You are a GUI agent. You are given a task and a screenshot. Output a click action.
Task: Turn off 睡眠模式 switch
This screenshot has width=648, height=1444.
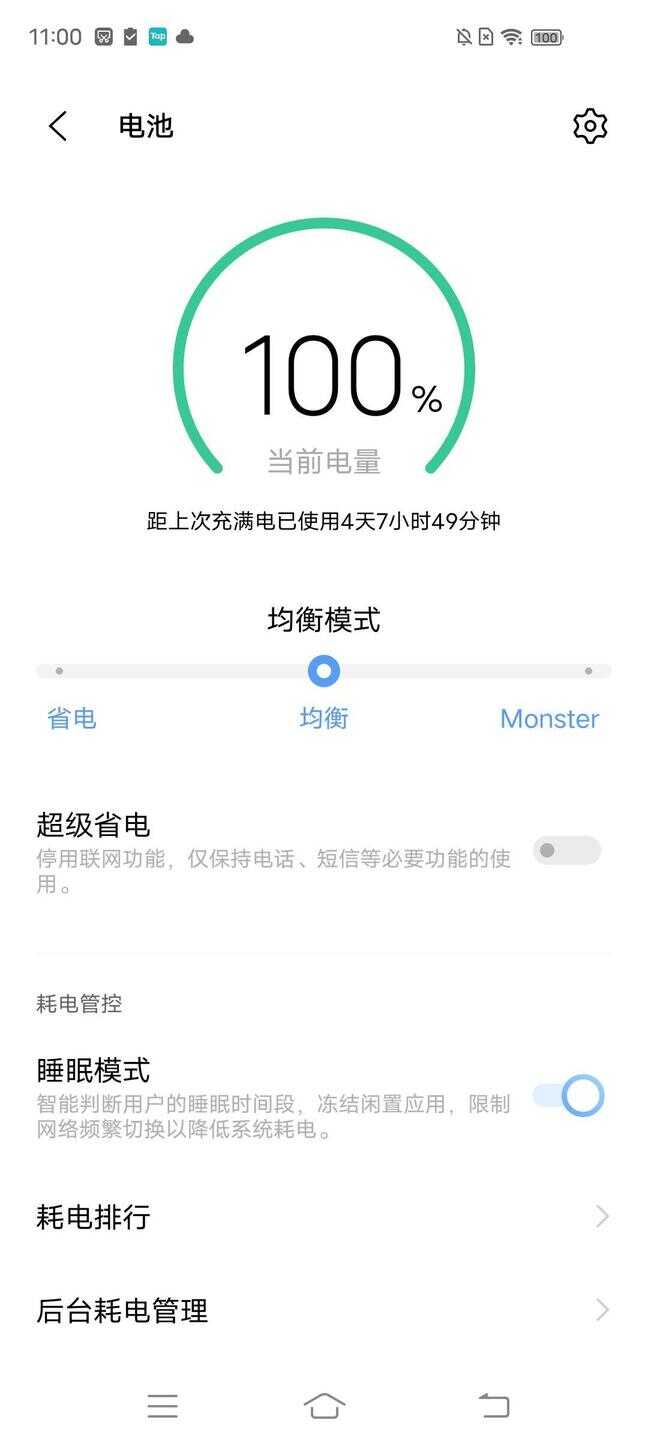pyautogui.click(x=568, y=1095)
